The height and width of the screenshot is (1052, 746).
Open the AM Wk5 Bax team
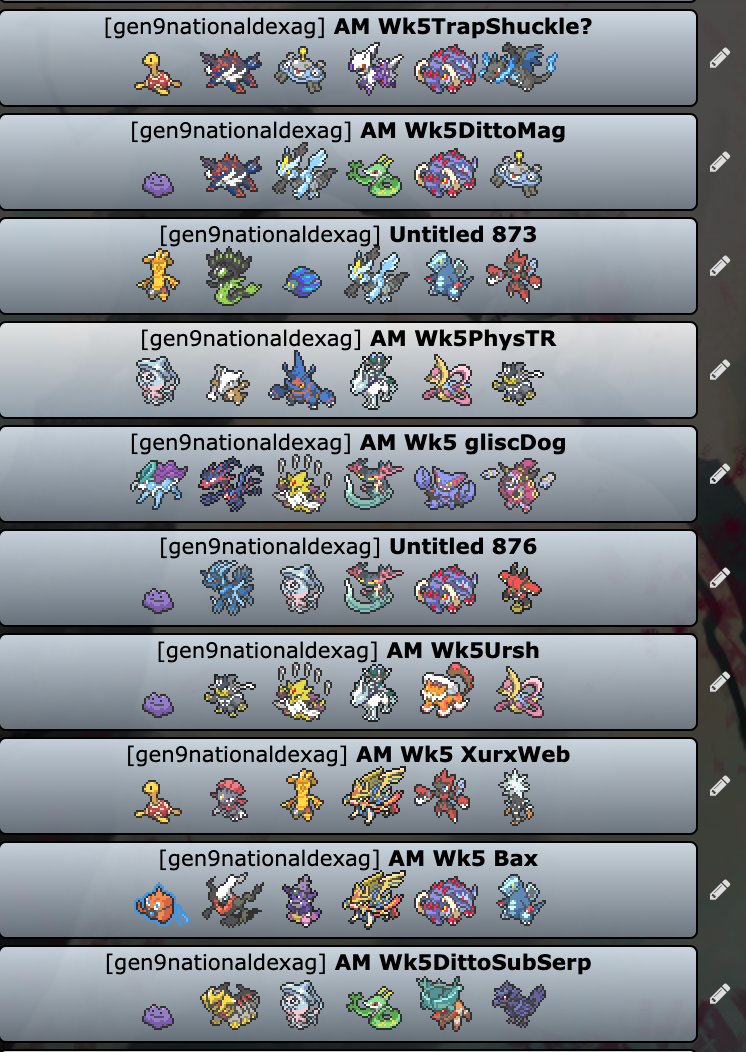(x=348, y=890)
